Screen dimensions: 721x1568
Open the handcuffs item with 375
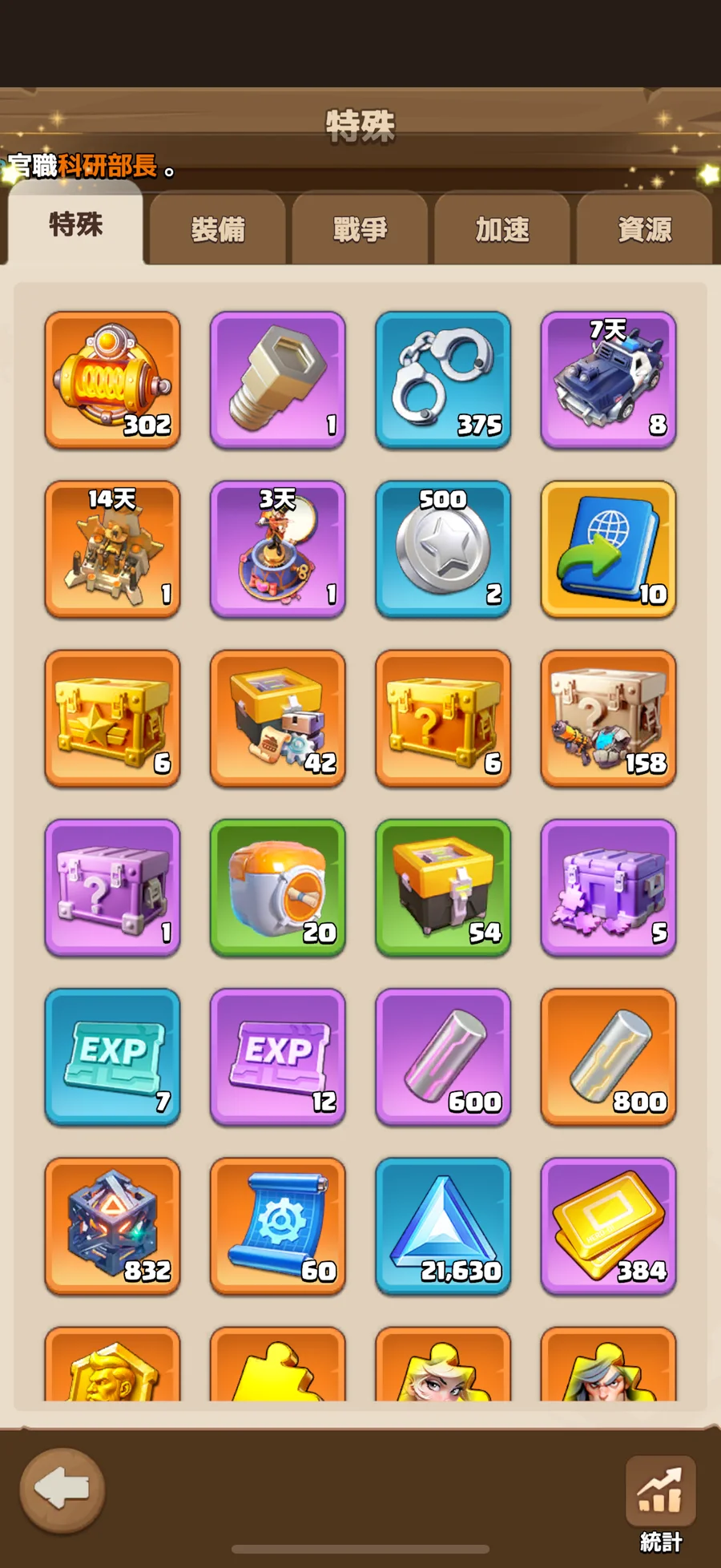[443, 380]
